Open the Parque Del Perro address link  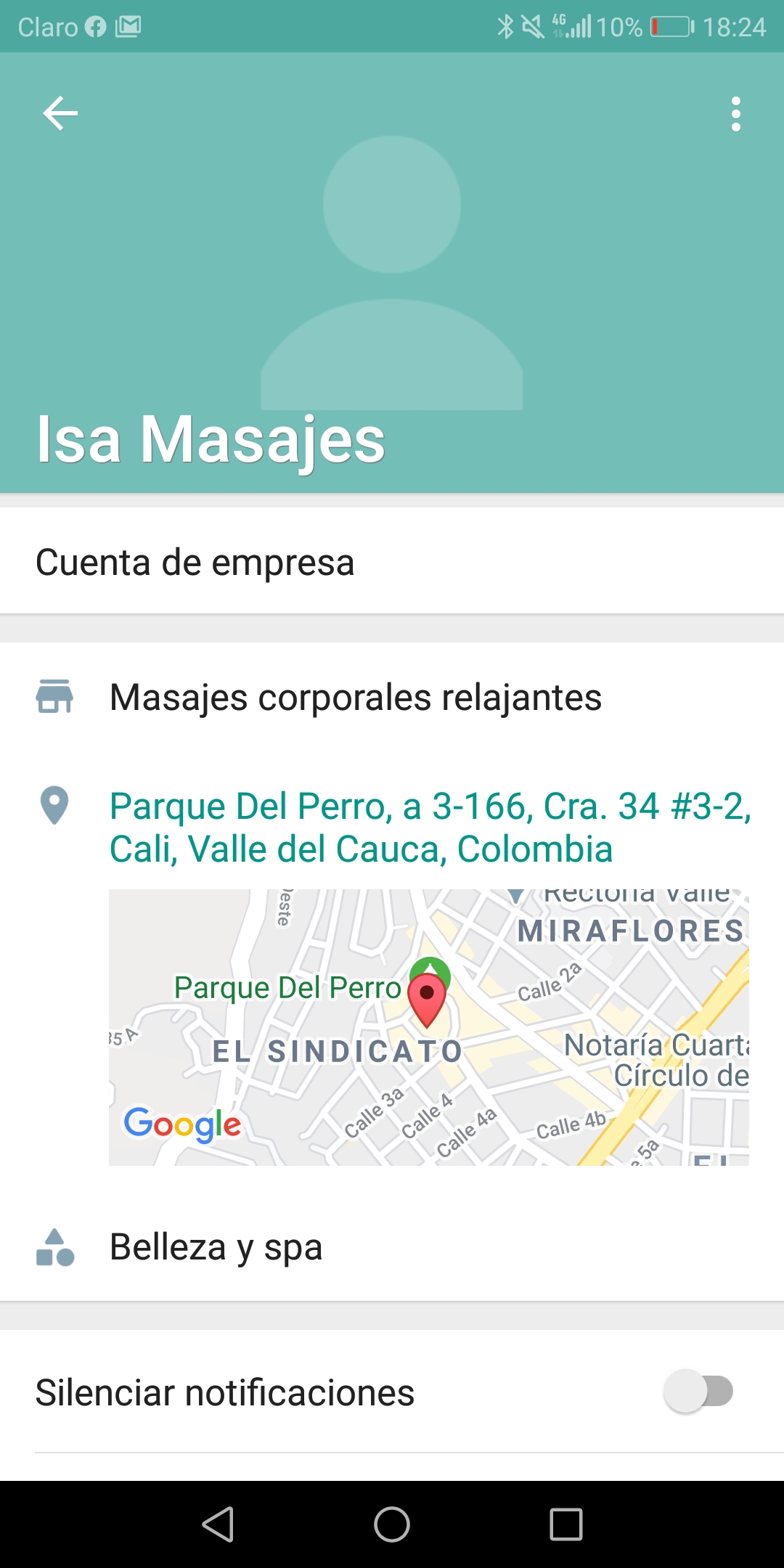coord(430,828)
